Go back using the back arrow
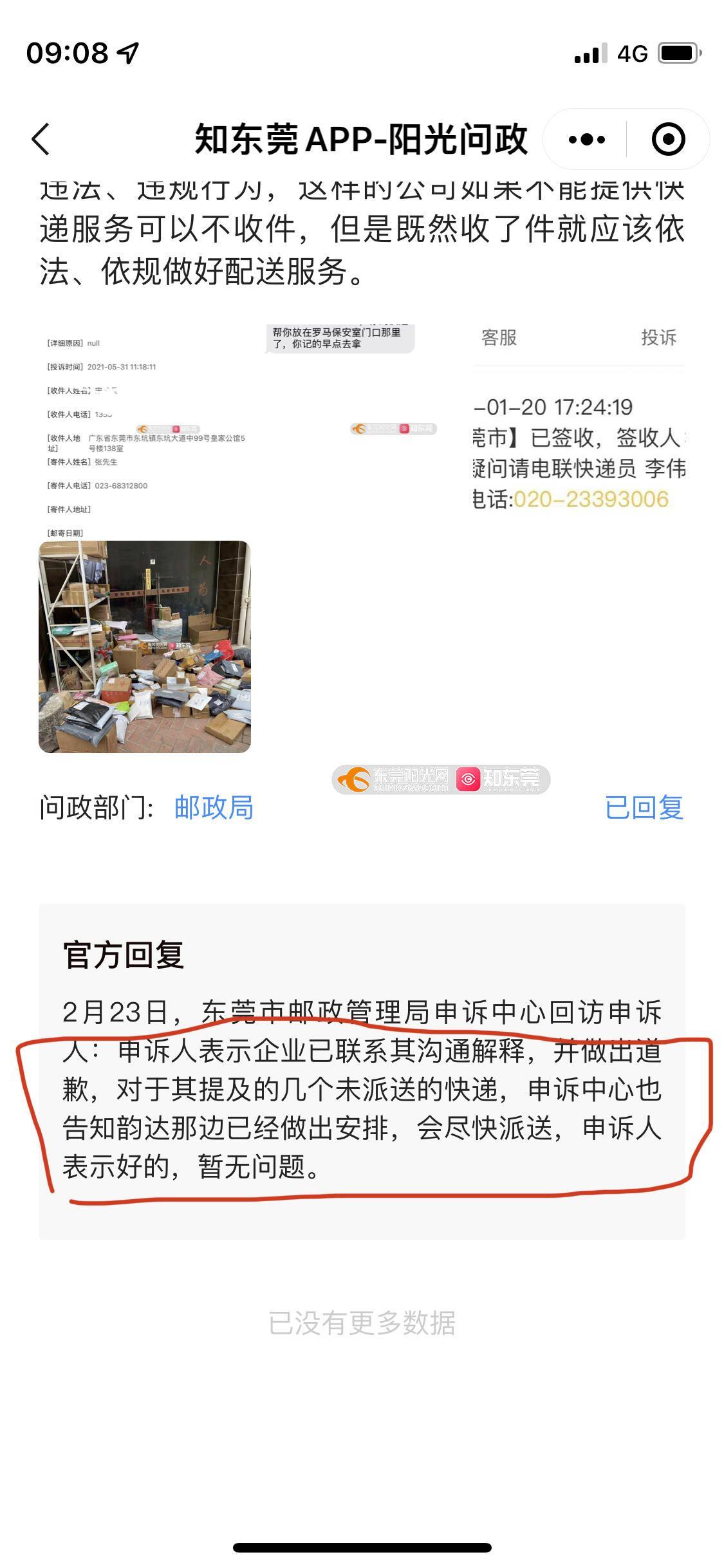The height and width of the screenshot is (1568, 724). pyautogui.click(x=41, y=139)
